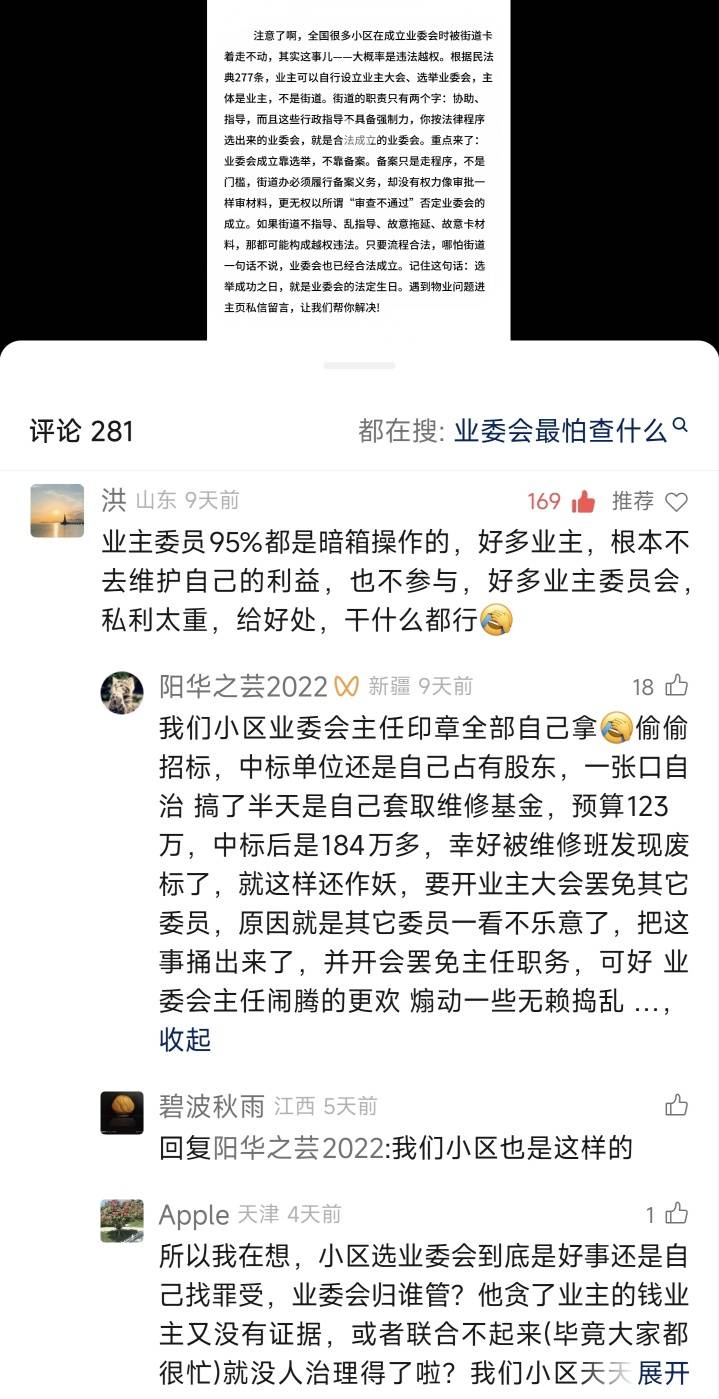Like 碧波秋雨's reply

pyautogui.click(x=677, y=1105)
